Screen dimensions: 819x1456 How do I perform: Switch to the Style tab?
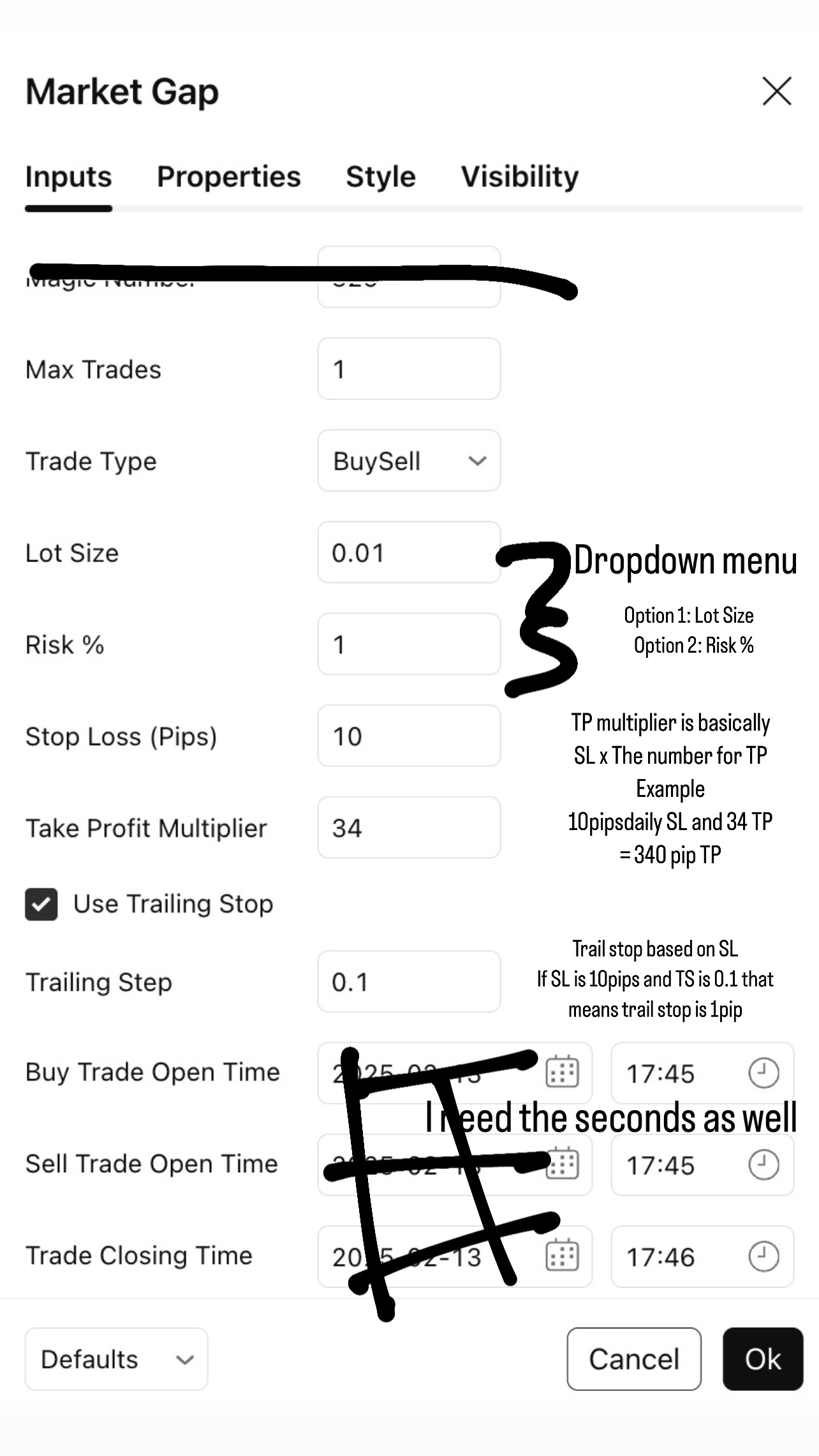coord(380,177)
